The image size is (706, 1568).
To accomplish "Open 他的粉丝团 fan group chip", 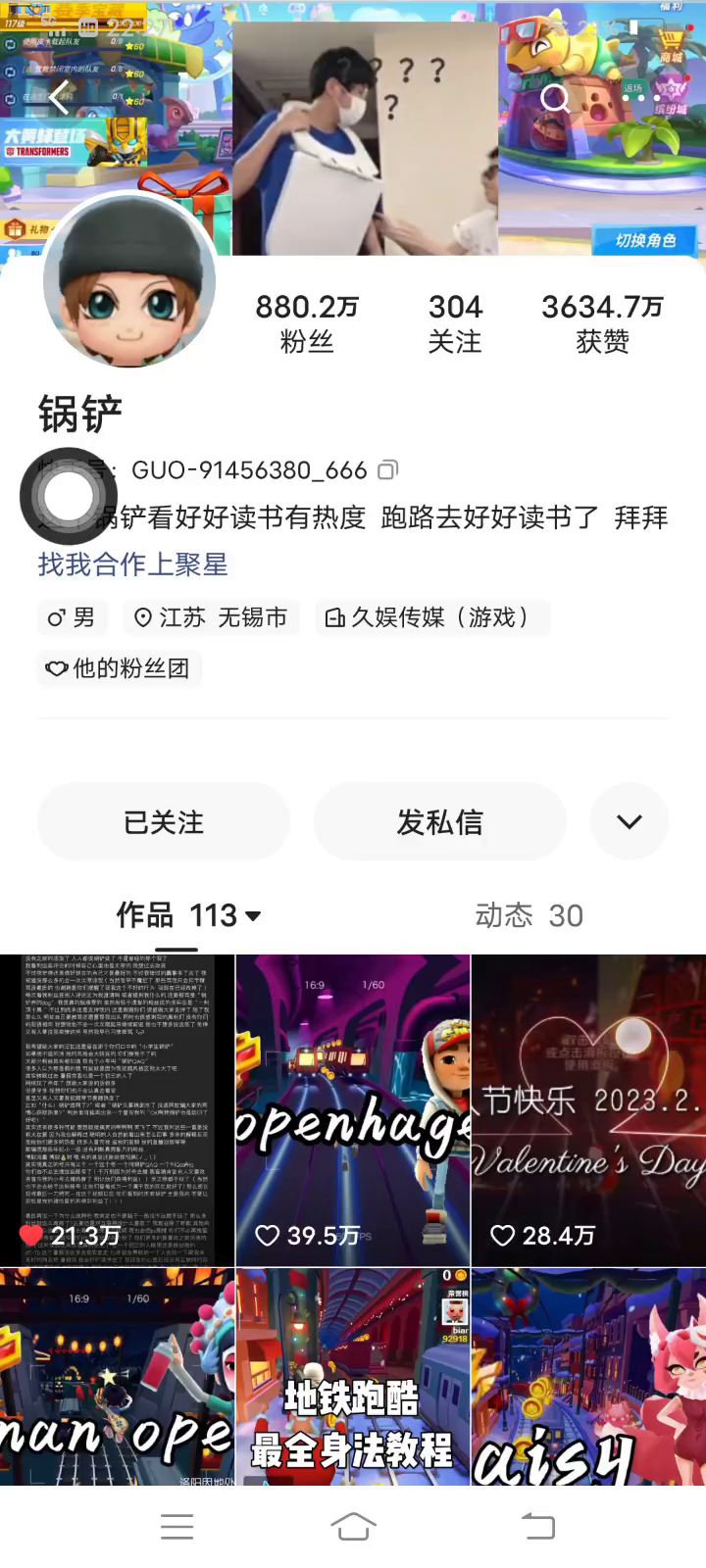I will (x=120, y=668).
